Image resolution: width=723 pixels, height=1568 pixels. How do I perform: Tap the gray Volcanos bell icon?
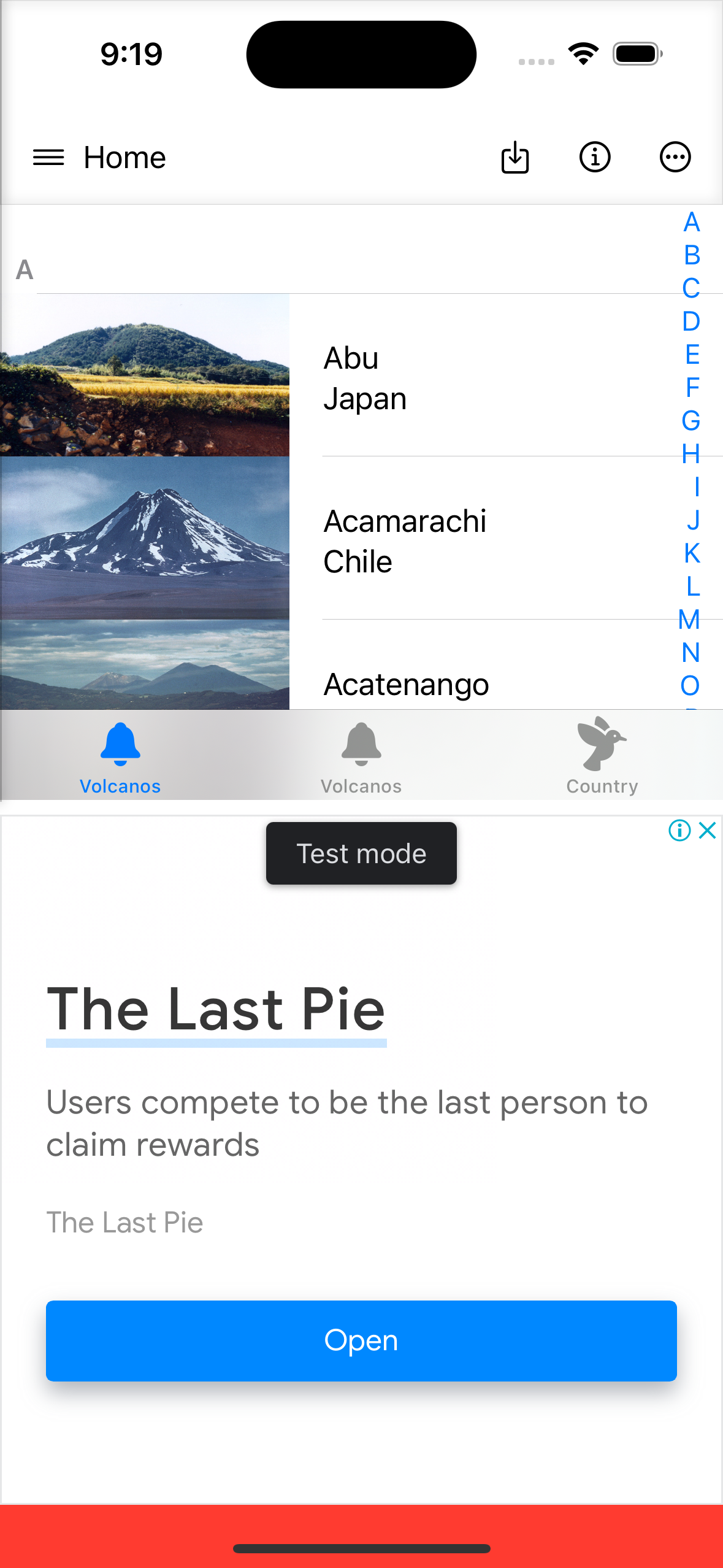point(361,745)
